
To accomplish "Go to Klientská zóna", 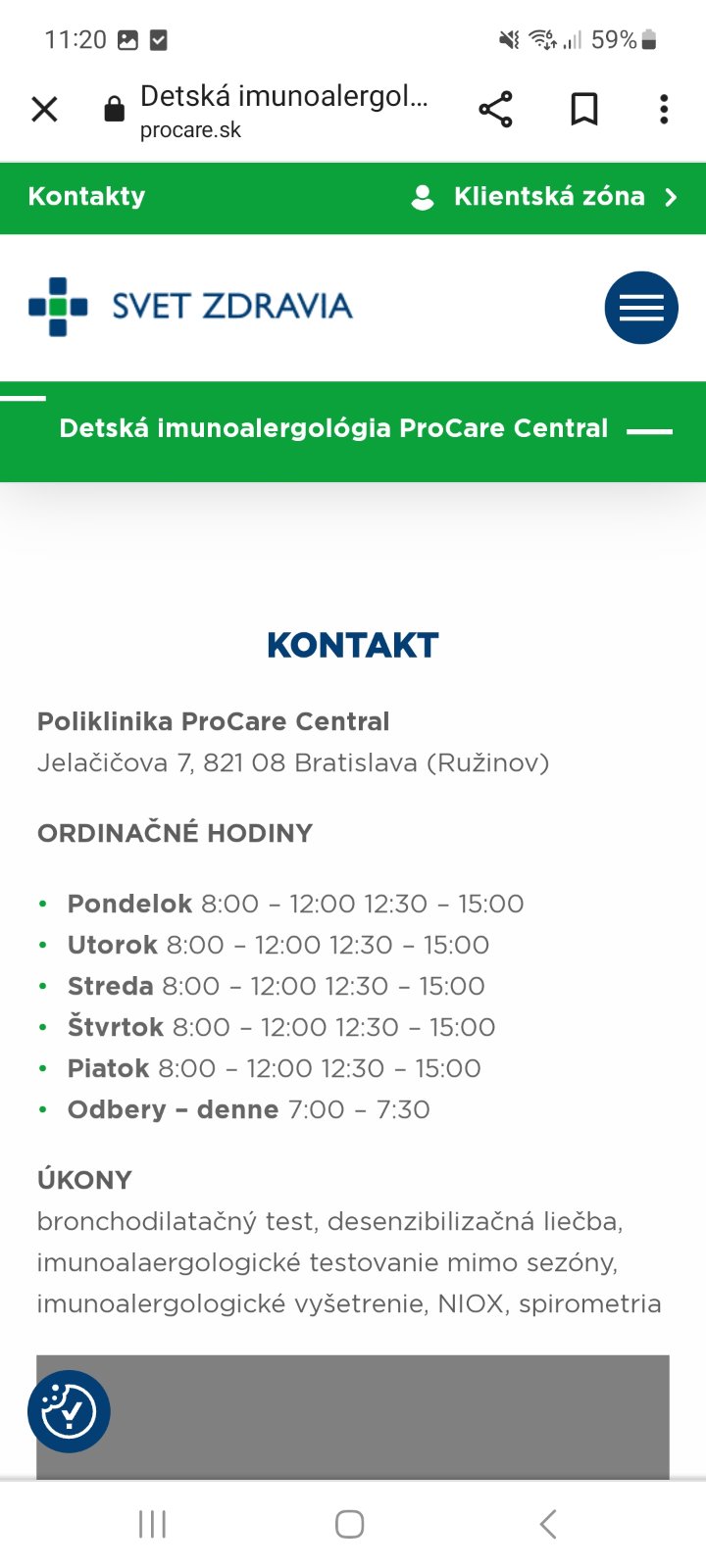I will click(x=545, y=197).
